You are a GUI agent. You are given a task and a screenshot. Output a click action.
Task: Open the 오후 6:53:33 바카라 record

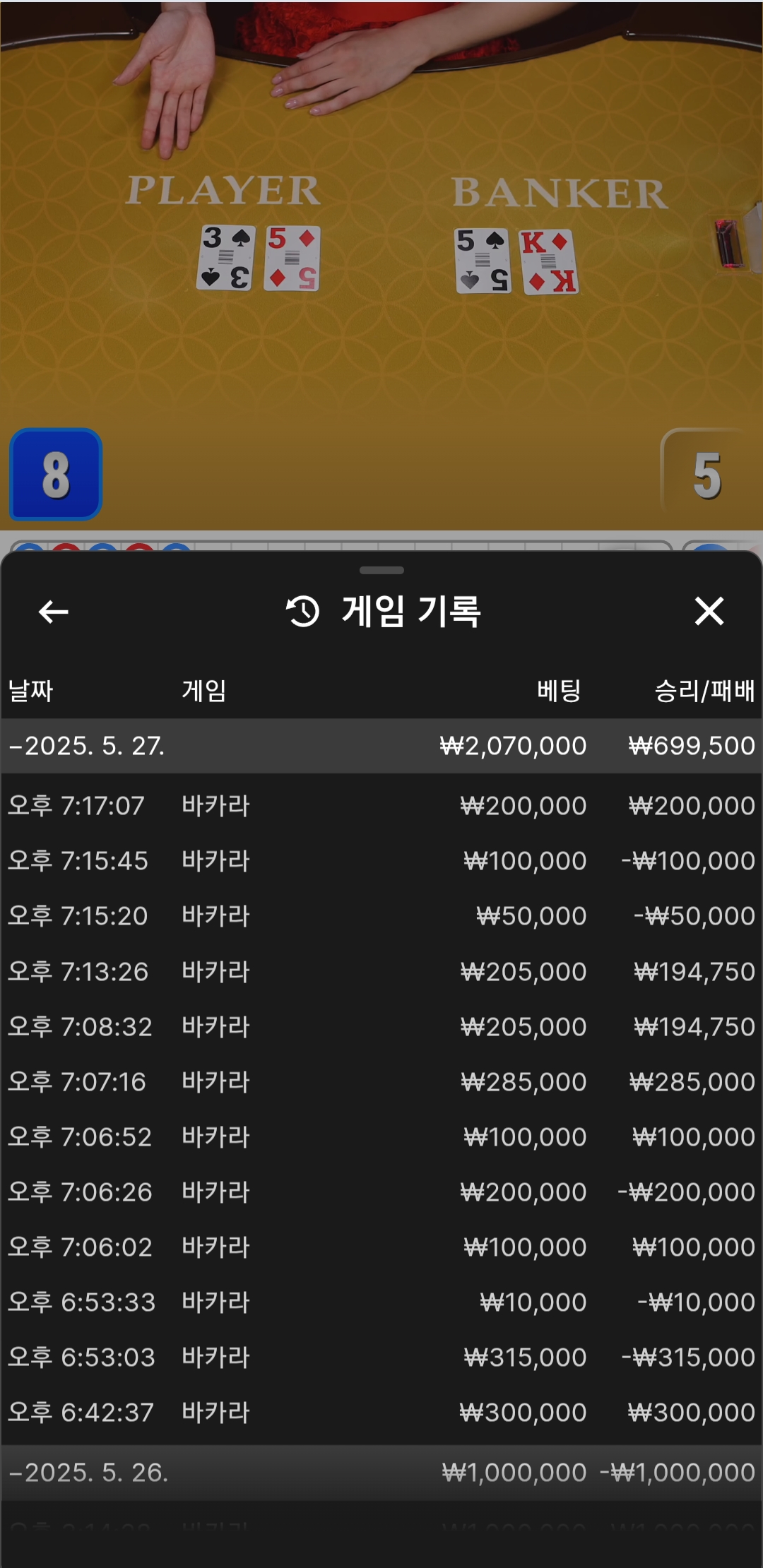click(381, 1302)
